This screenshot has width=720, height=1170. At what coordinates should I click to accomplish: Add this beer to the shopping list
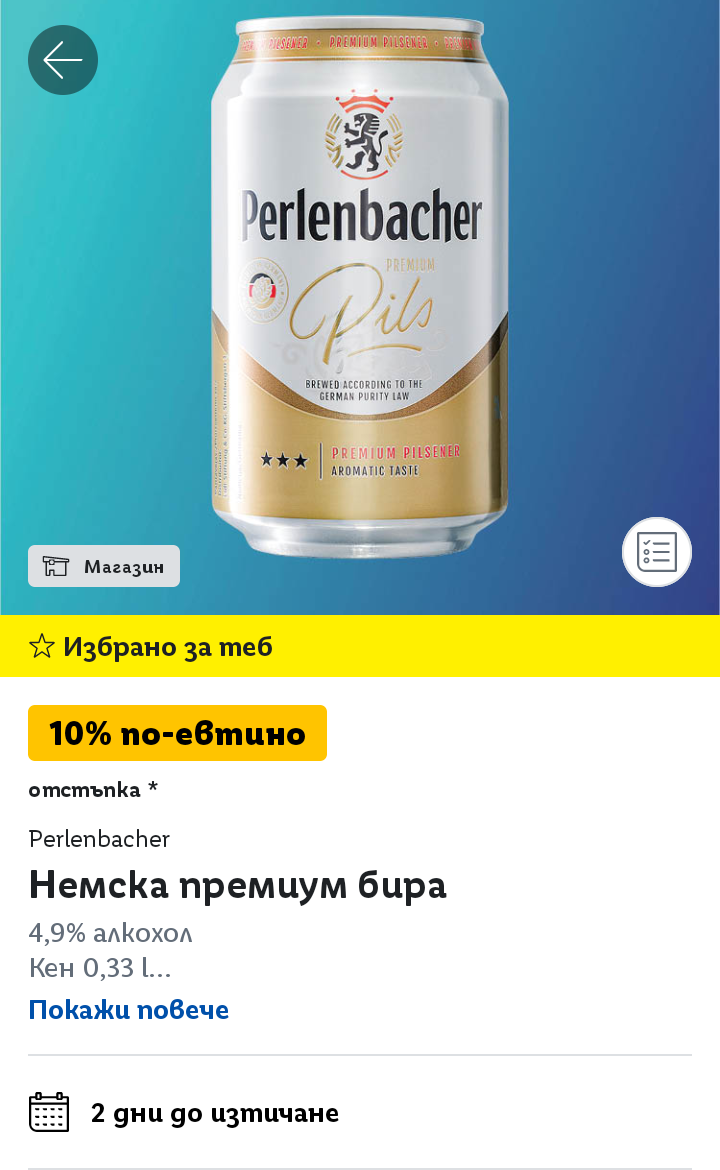click(x=657, y=551)
